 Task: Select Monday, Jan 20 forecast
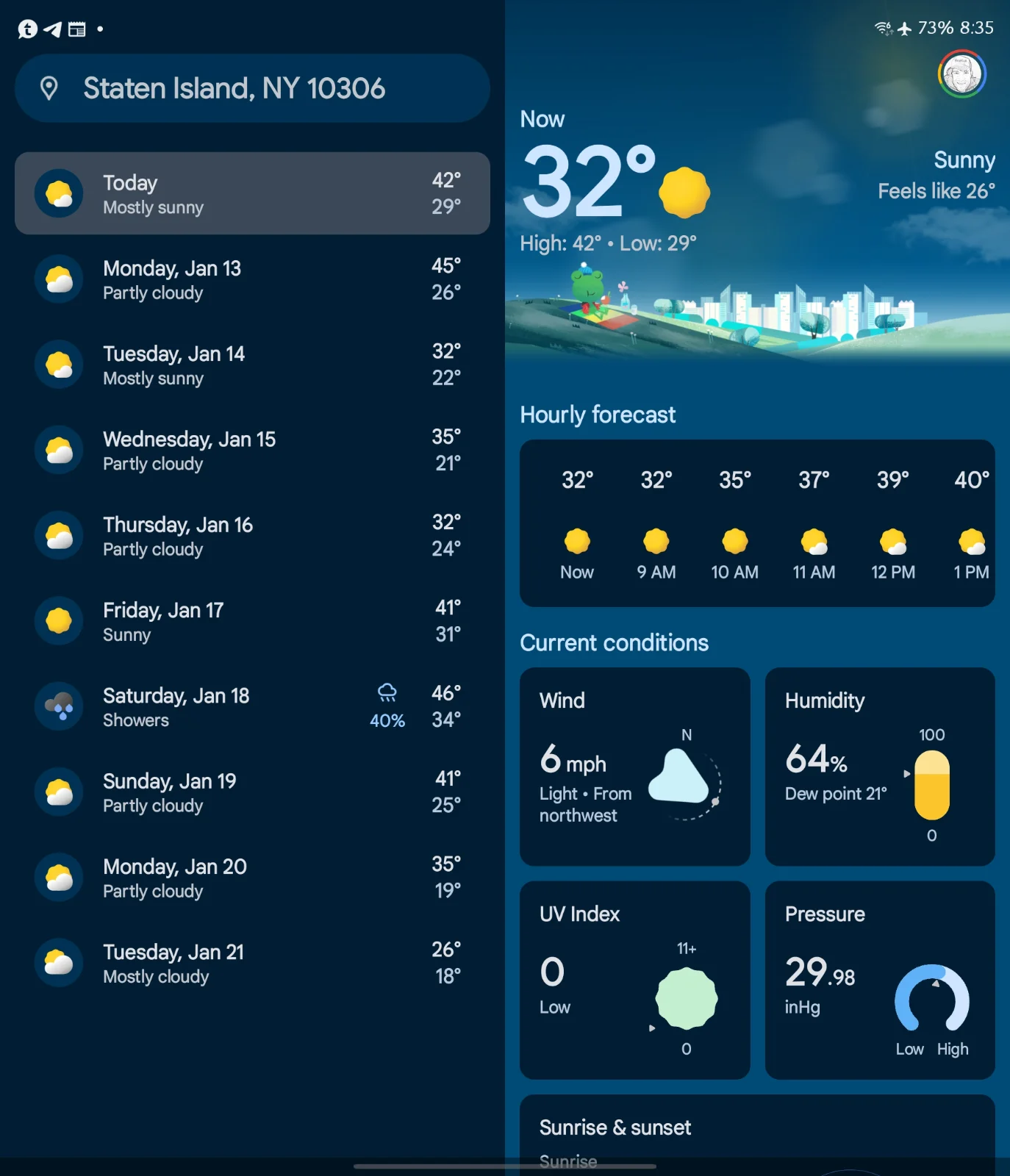pyautogui.click(x=251, y=878)
